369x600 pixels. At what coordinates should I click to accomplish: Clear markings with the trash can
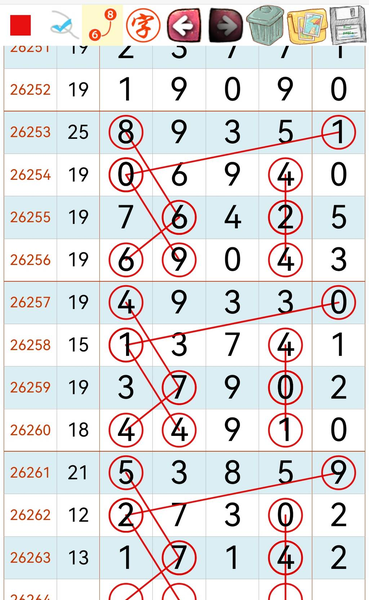(x=265, y=24)
